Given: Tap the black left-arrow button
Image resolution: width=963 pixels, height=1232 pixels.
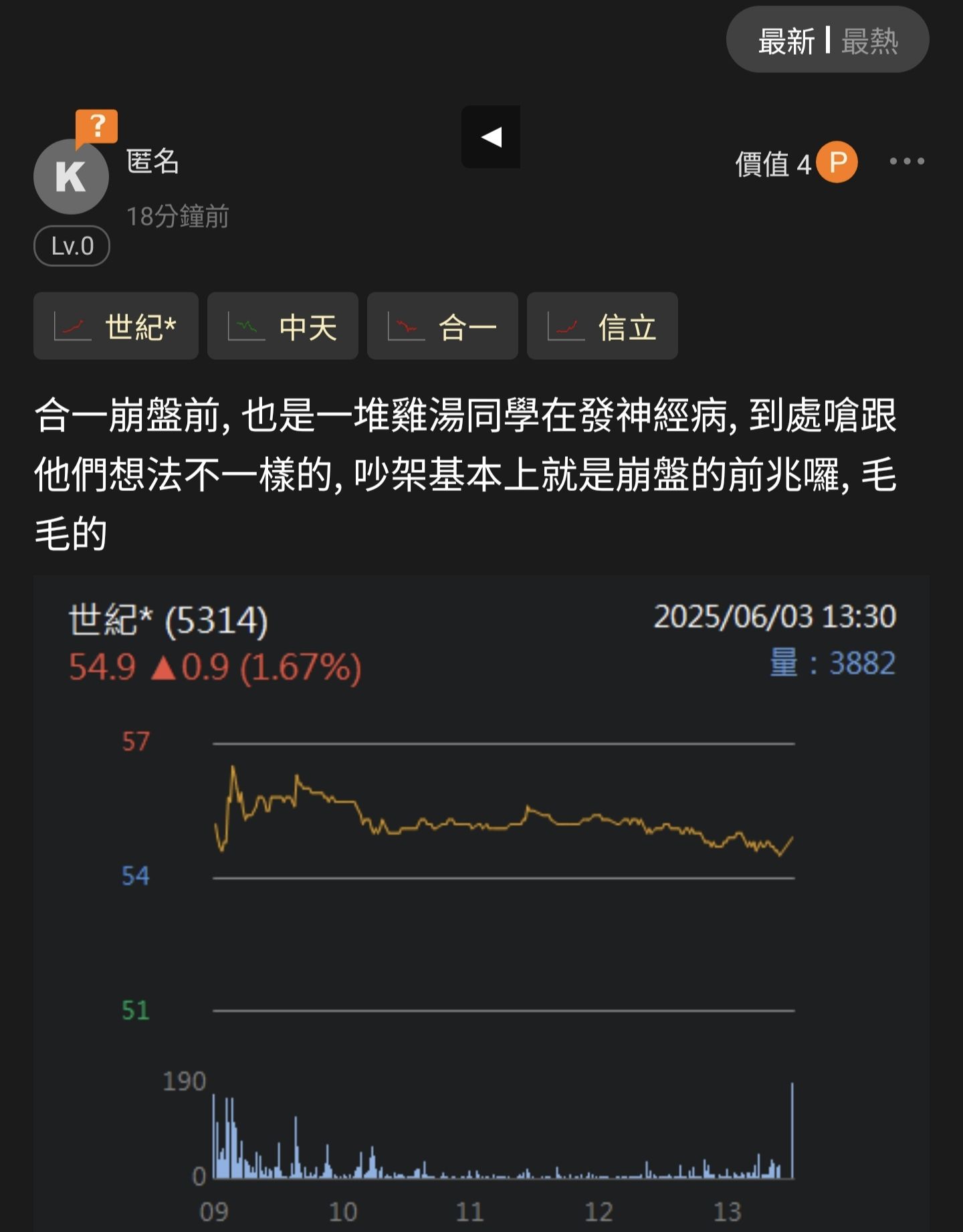Looking at the screenshot, I should [491, 137].
